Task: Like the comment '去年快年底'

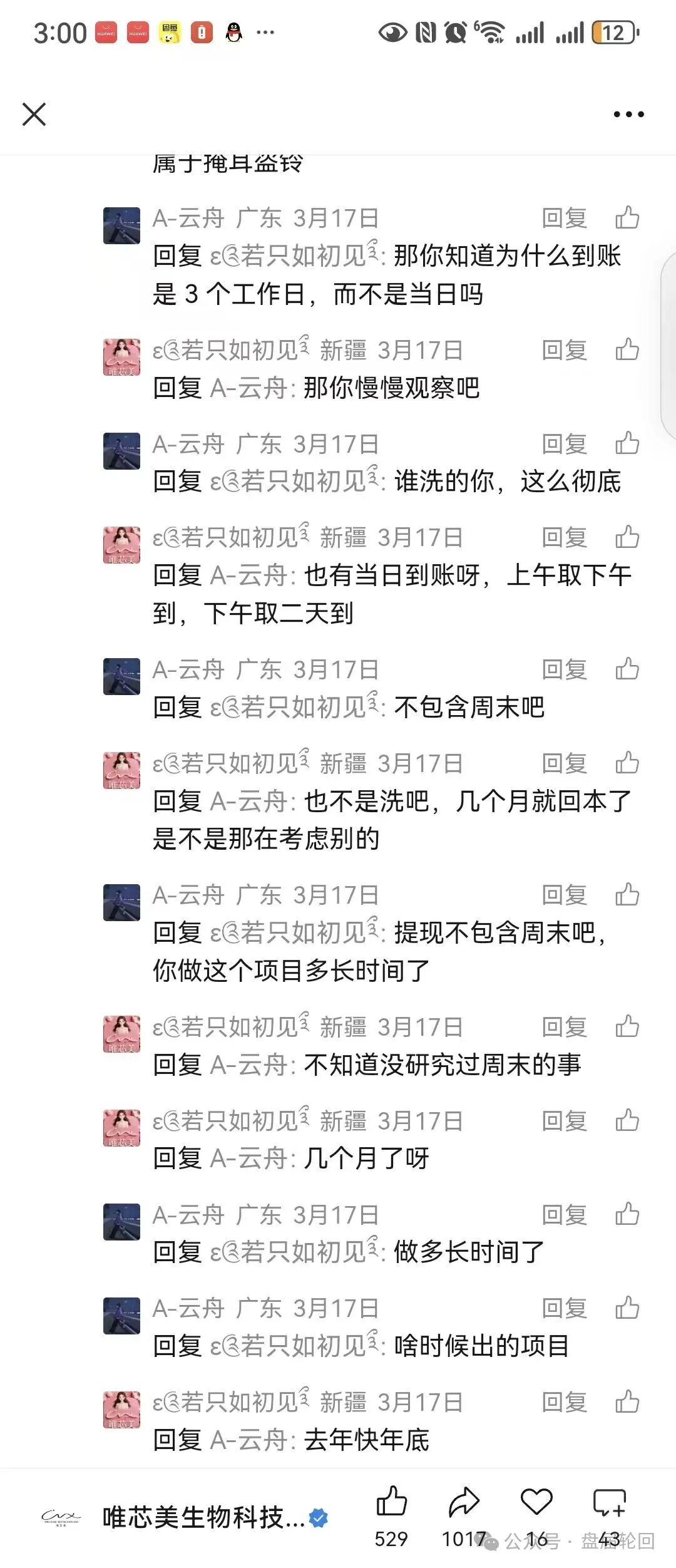Action: [x=627, y=1402]
